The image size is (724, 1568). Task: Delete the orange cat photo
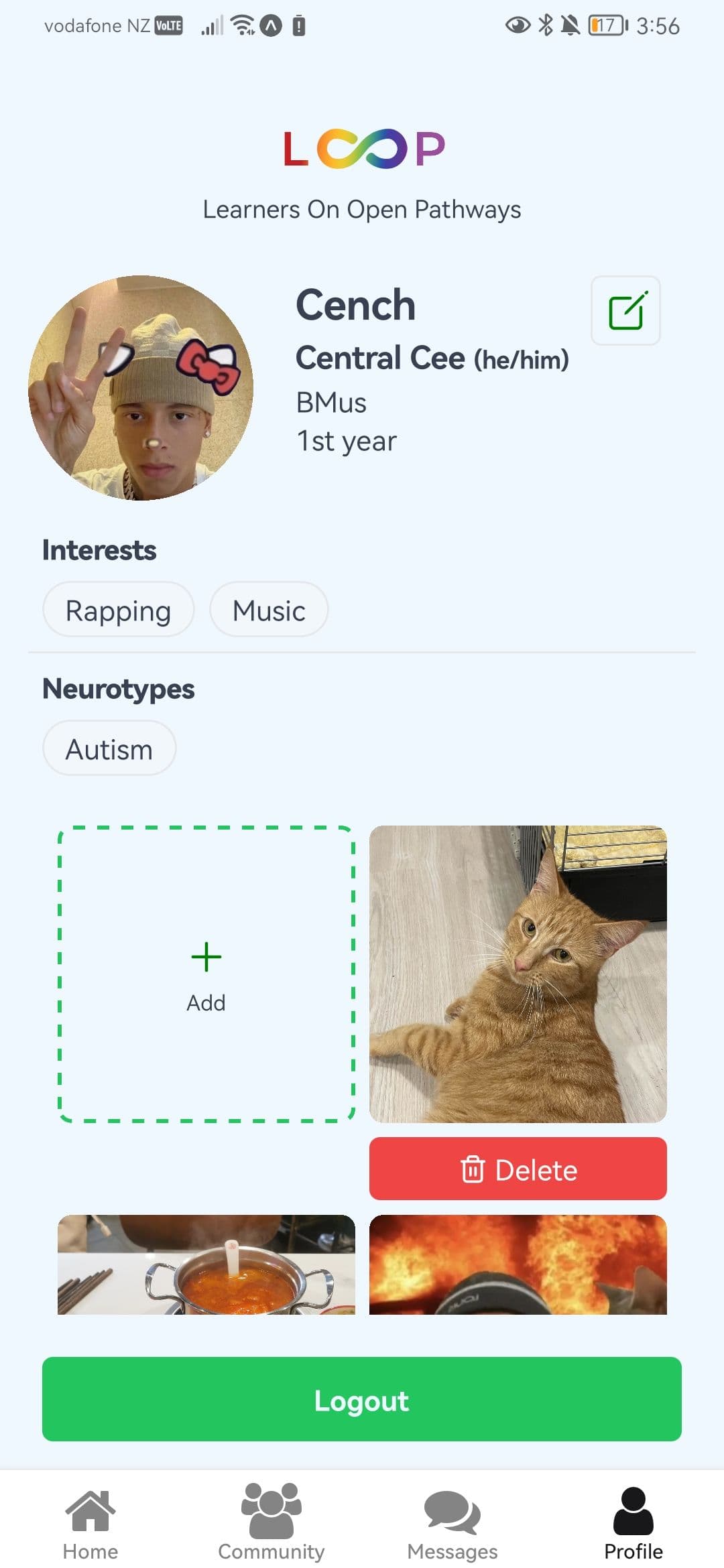click(x=518, y=1169)
